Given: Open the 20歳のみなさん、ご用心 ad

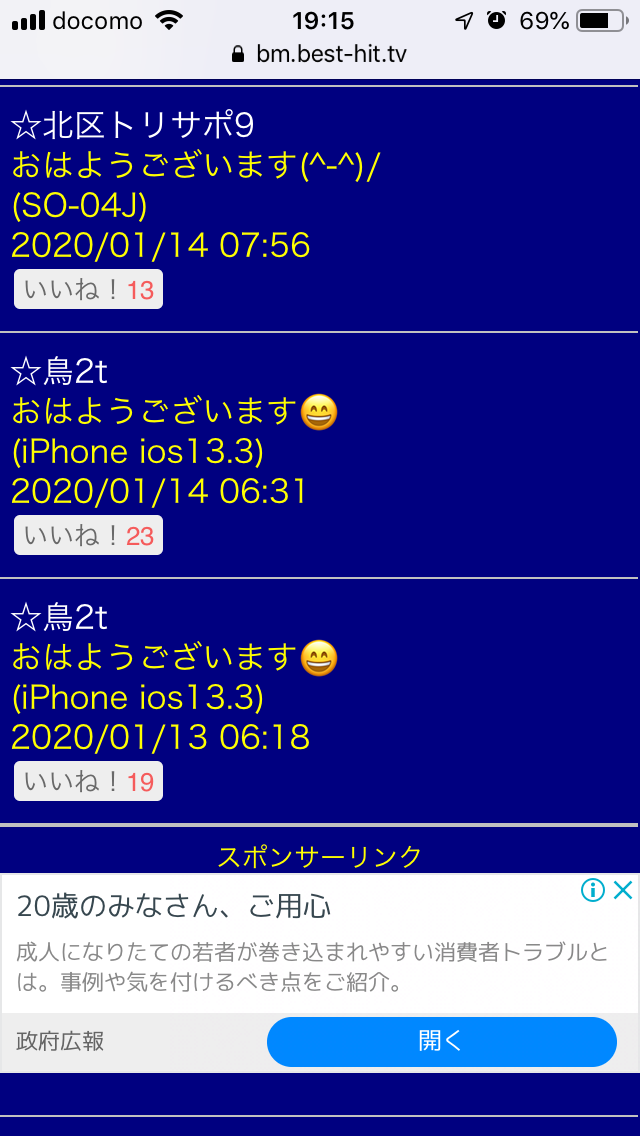Looking at the screenshot, I should (x=174, y=907).
